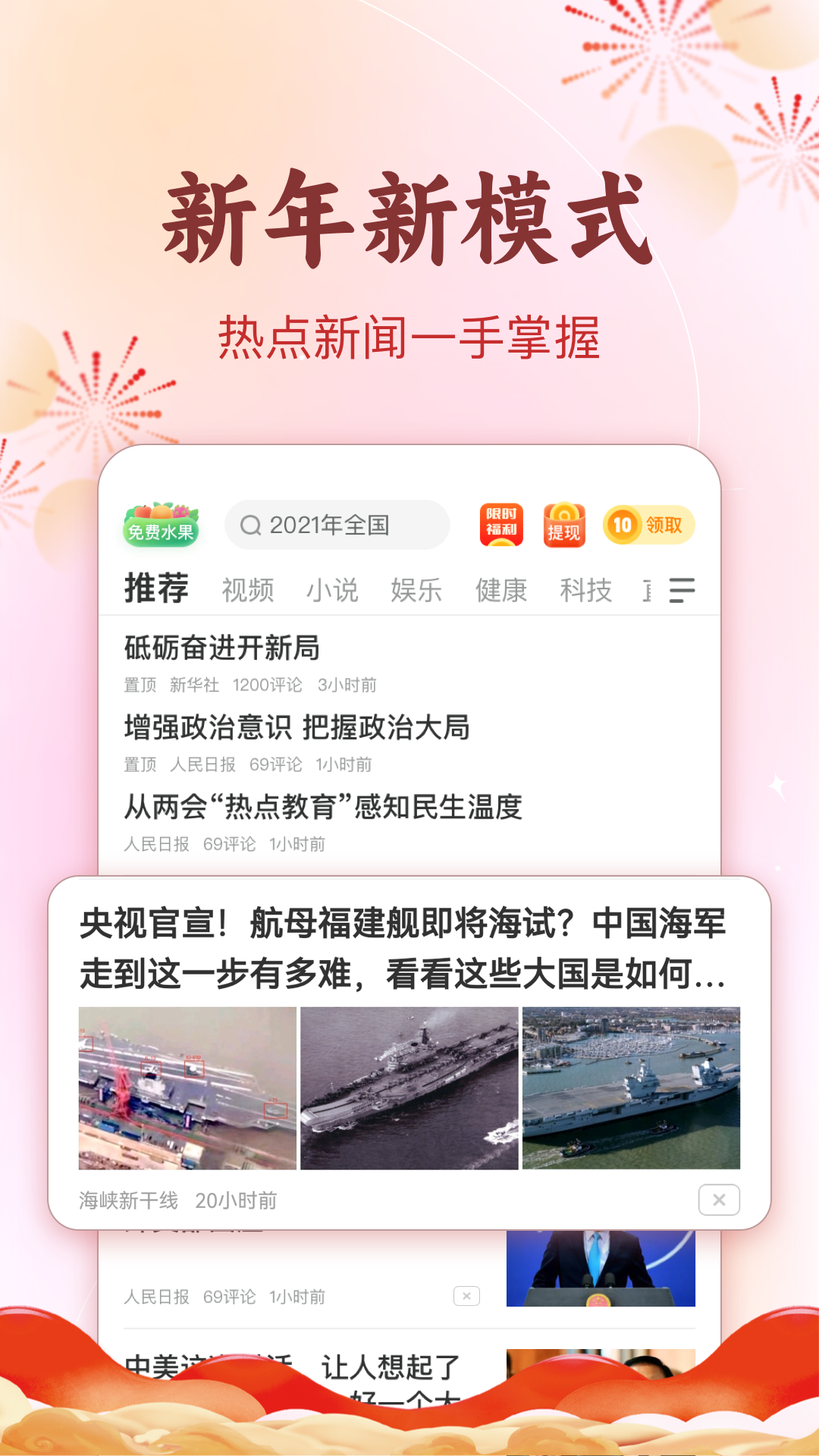Open the channel list hamburger icon

click(x=682, y=590)
